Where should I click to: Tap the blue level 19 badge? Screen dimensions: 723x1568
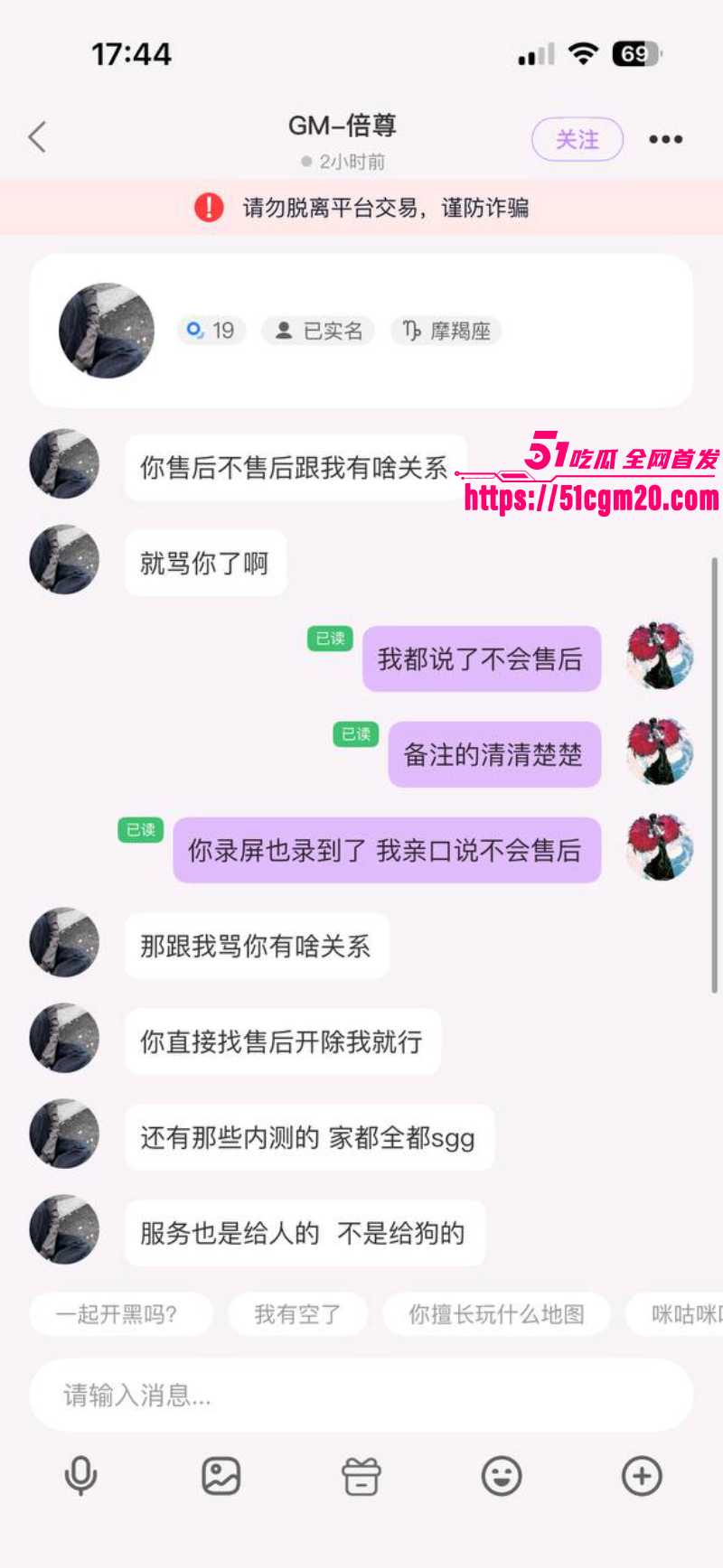(x=211, y=331)
